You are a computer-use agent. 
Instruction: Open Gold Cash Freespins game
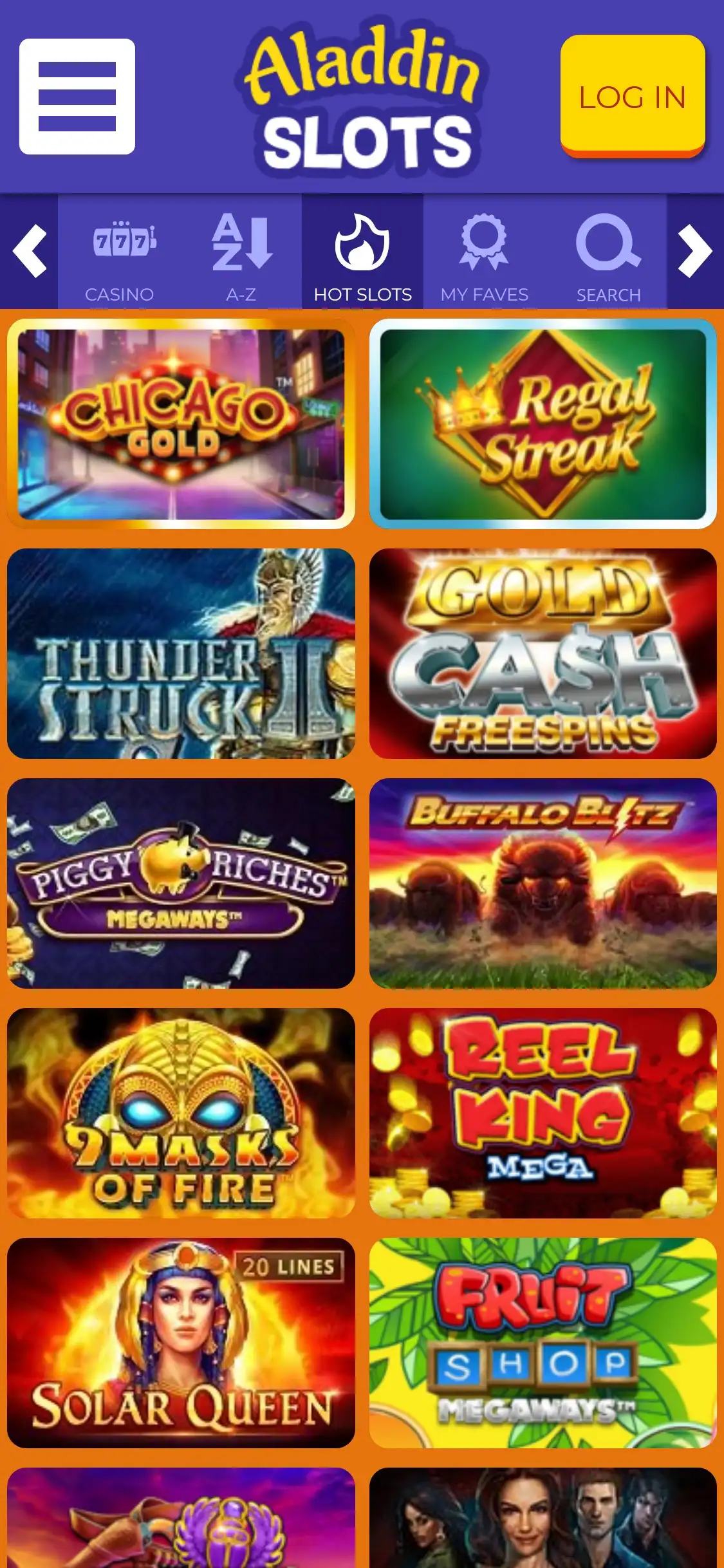(543, 653)
